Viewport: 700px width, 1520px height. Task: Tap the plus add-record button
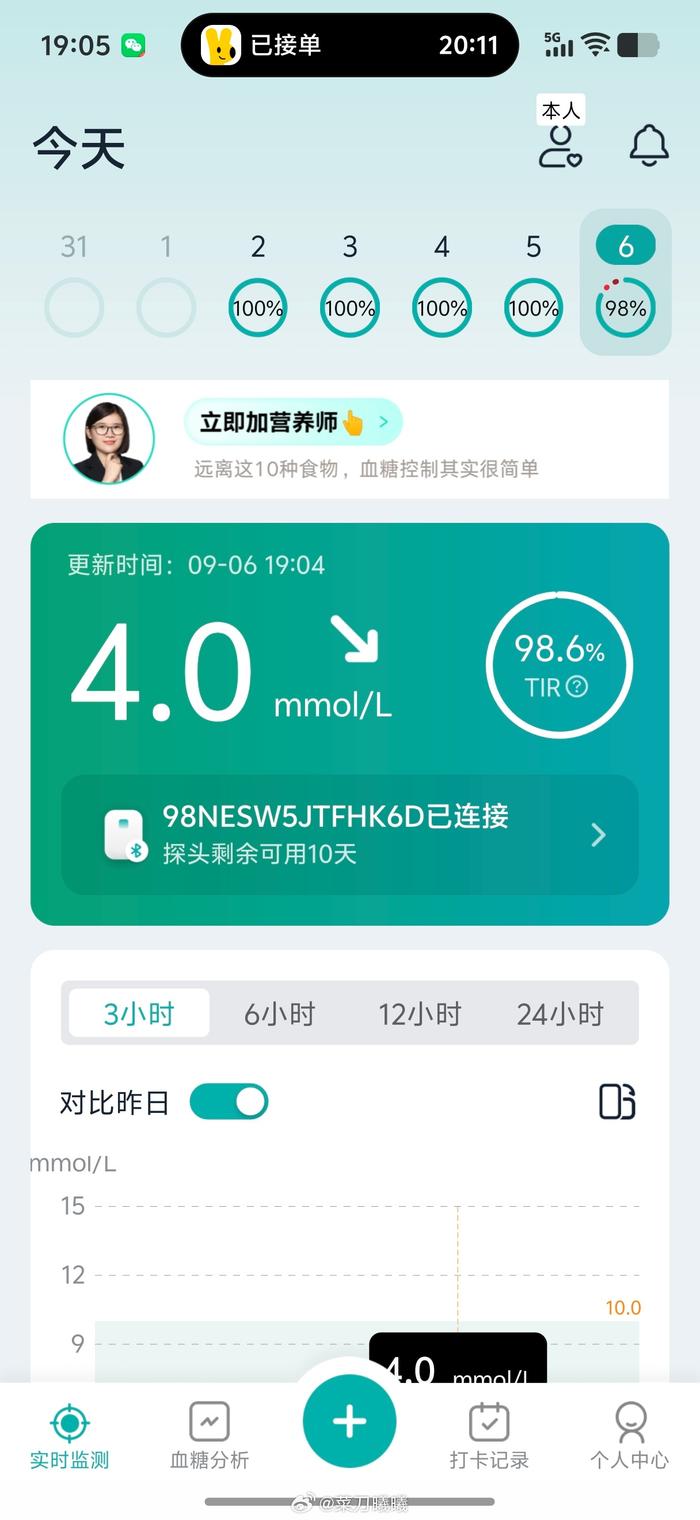350,1421
